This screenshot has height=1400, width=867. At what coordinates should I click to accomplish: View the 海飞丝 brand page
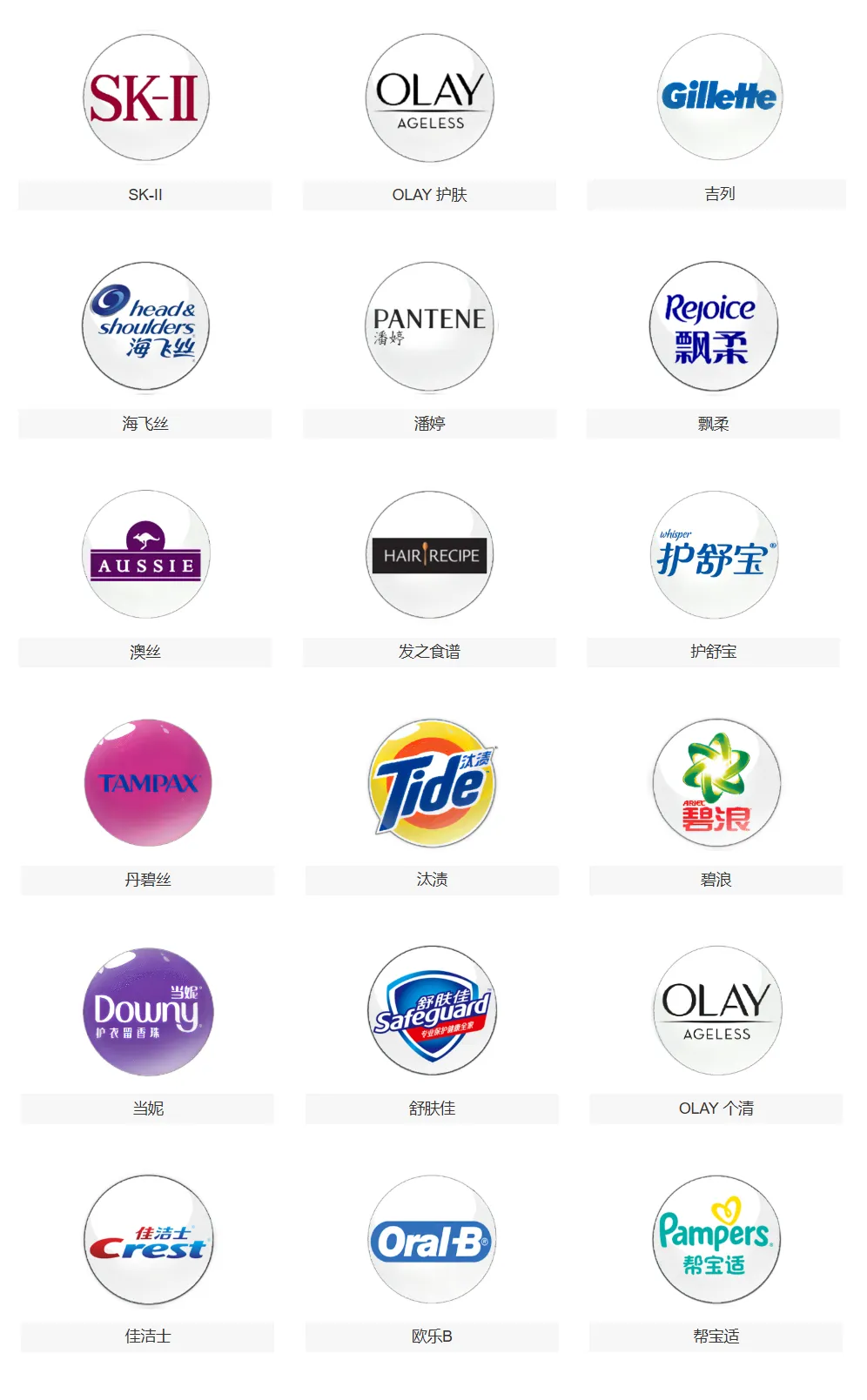pos(145,327)
